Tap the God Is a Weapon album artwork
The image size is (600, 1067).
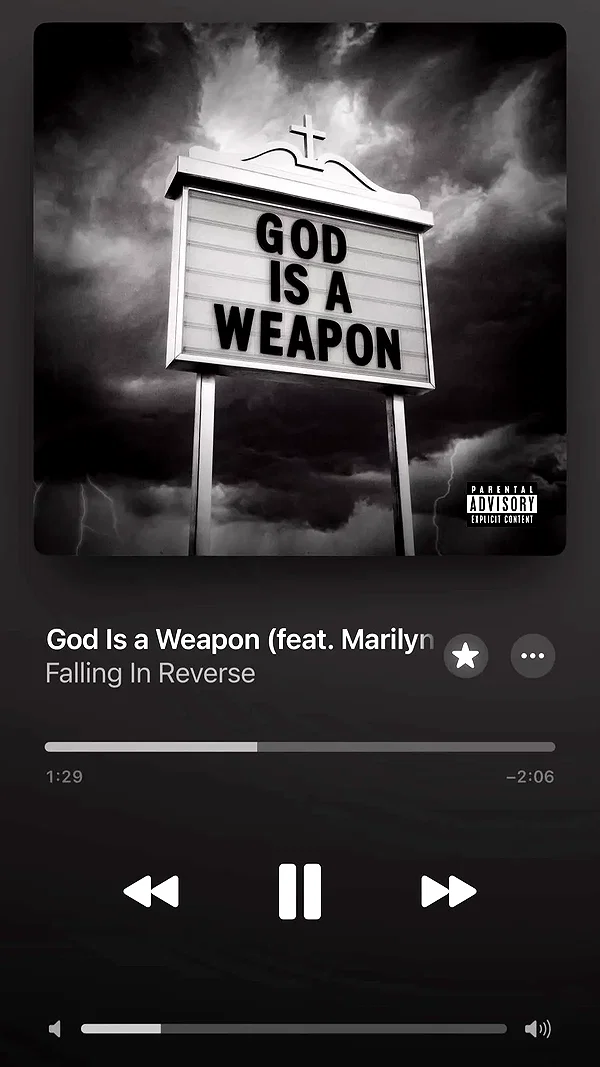300,289
